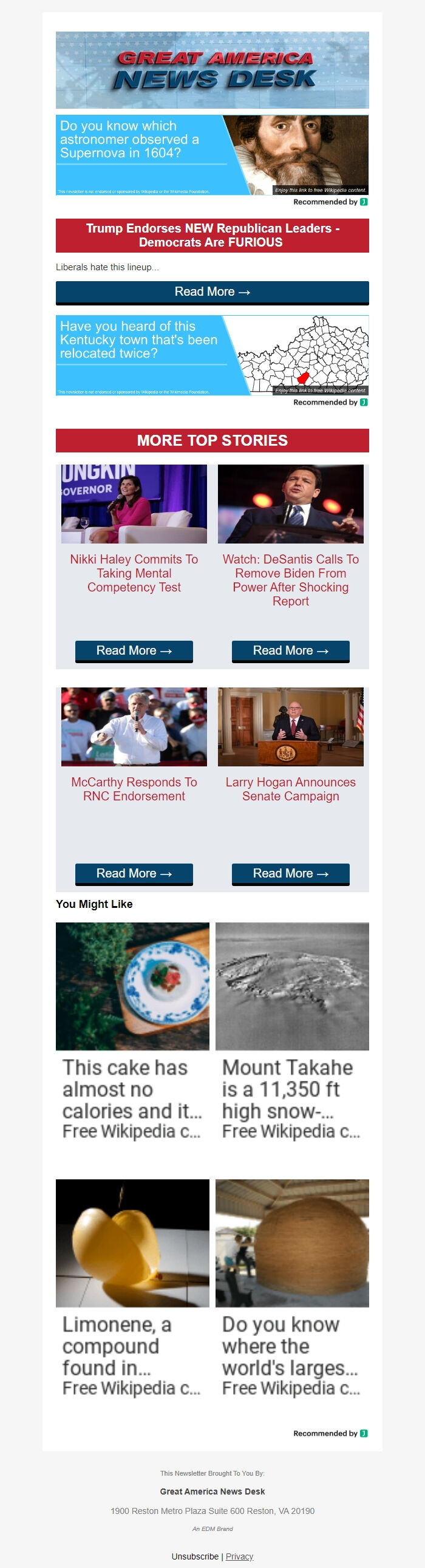Tap Read More under the Larry Hogan story
This screenshot has width=425, height=1568.
pyautogui.click(x=290, y=873)
